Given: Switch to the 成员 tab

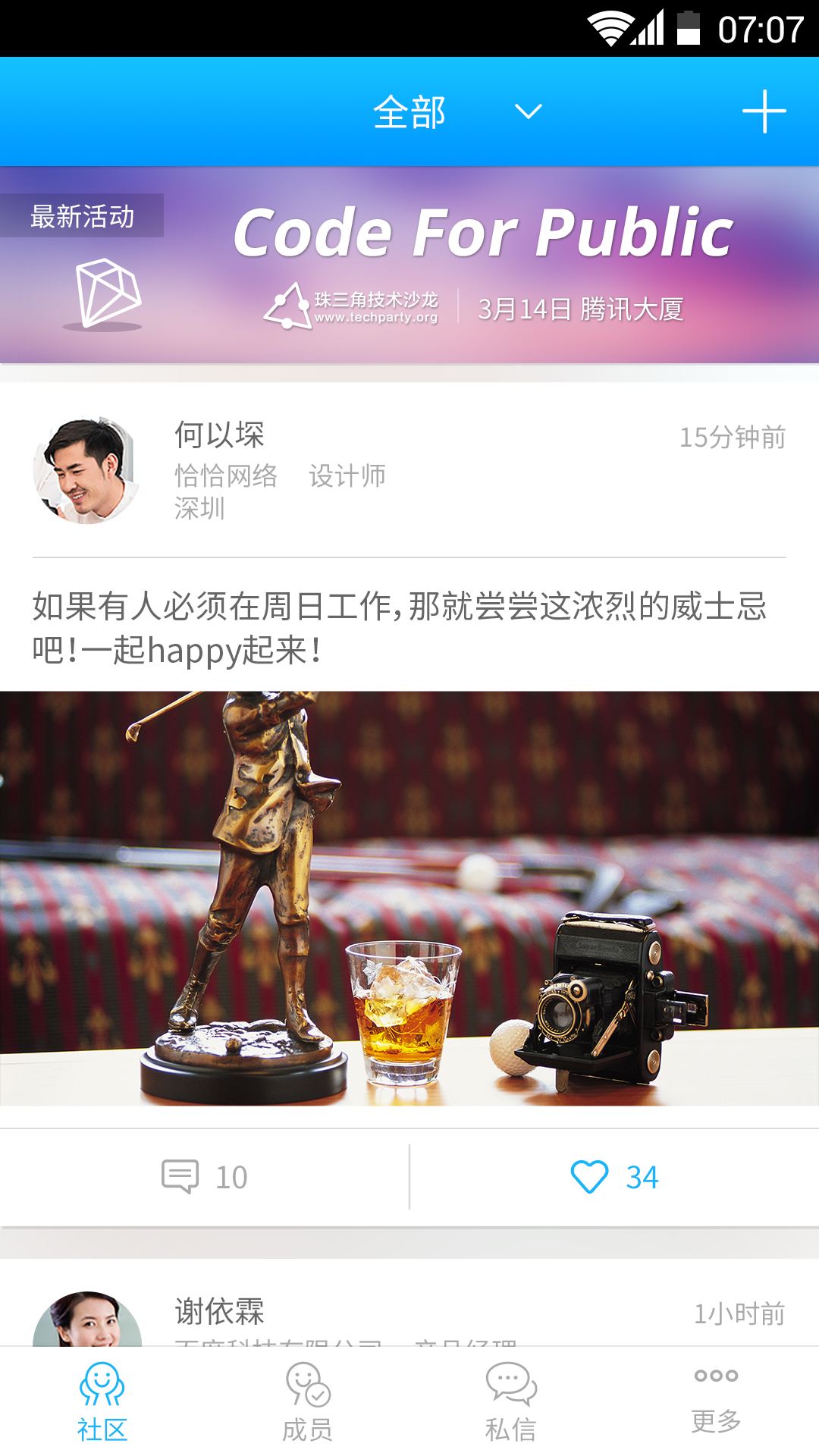Looking at the screenshot, I should coord(307,1402).
